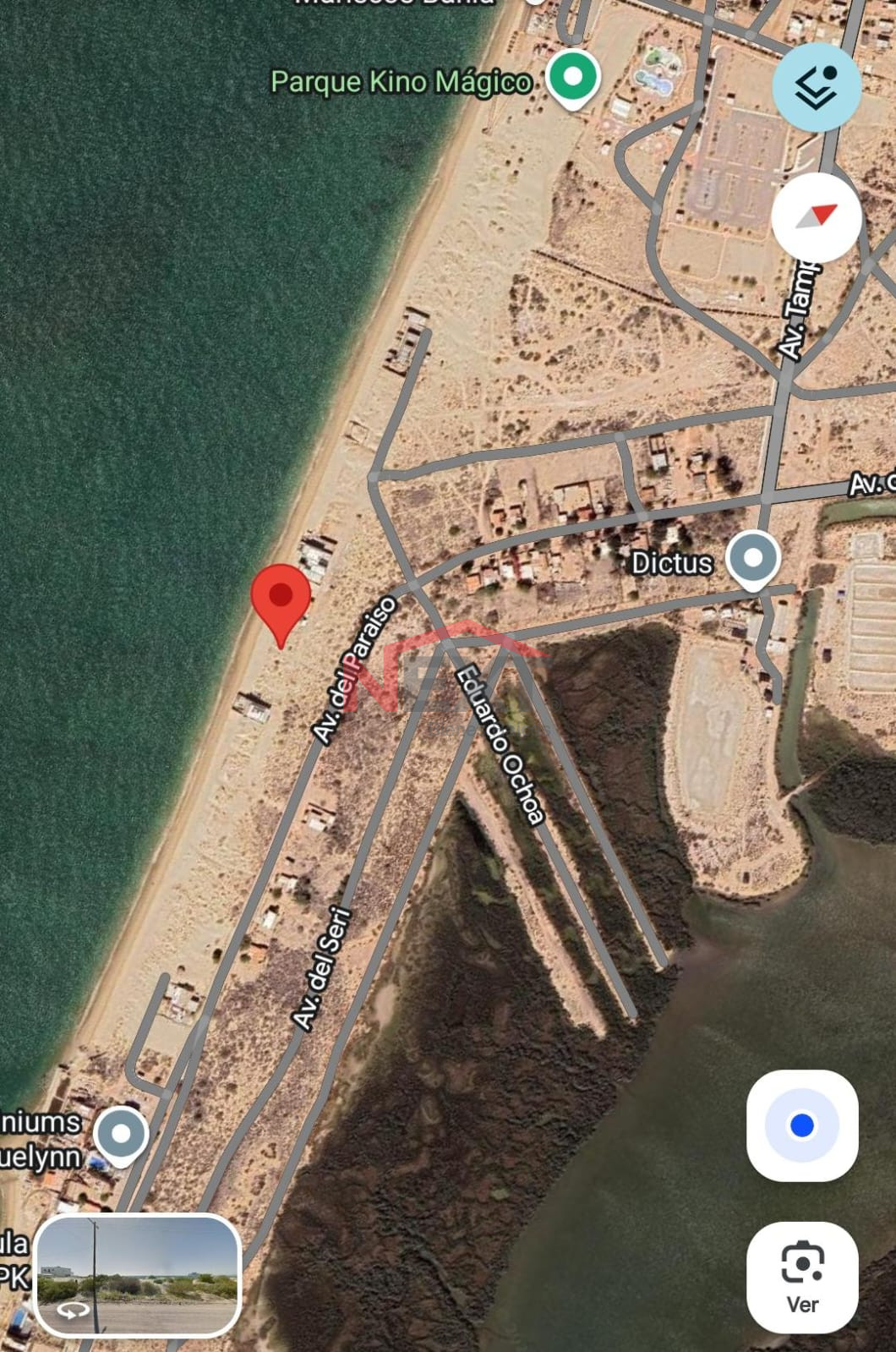The image size is (896, 1352).
Task: Open the Ver camera lens button
Action: [x=801, y=1277]
